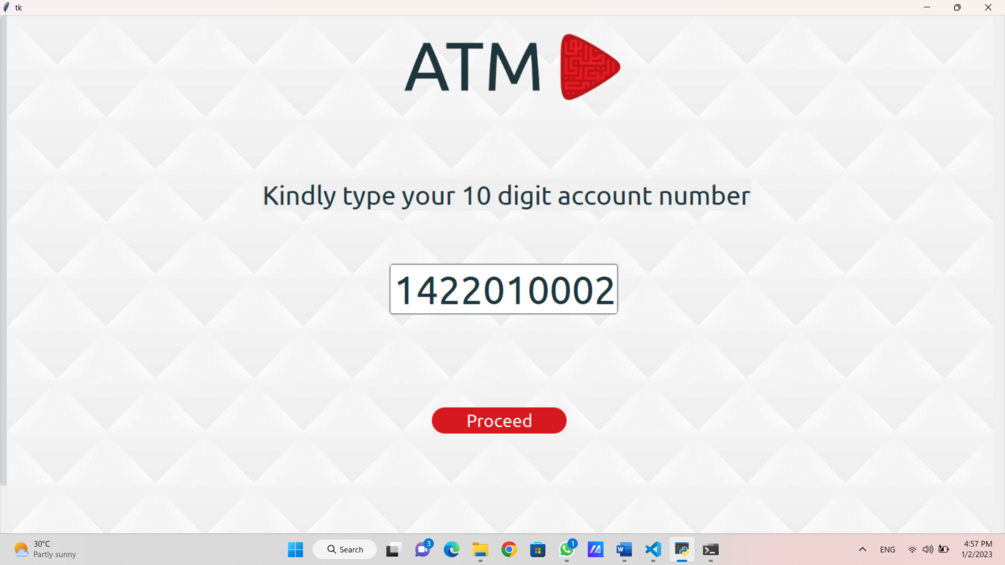Switch to Visual Studio Code
The width and height of the screenshot is (1005, 565).
(x=653, y=550)
